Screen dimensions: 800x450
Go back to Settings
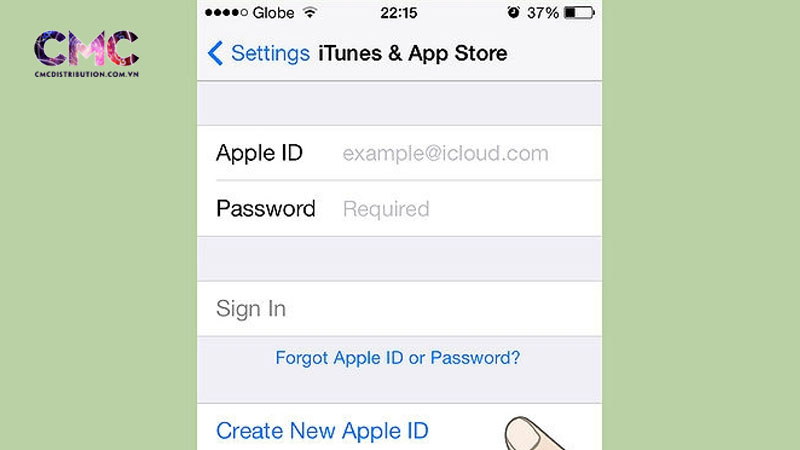258,53
